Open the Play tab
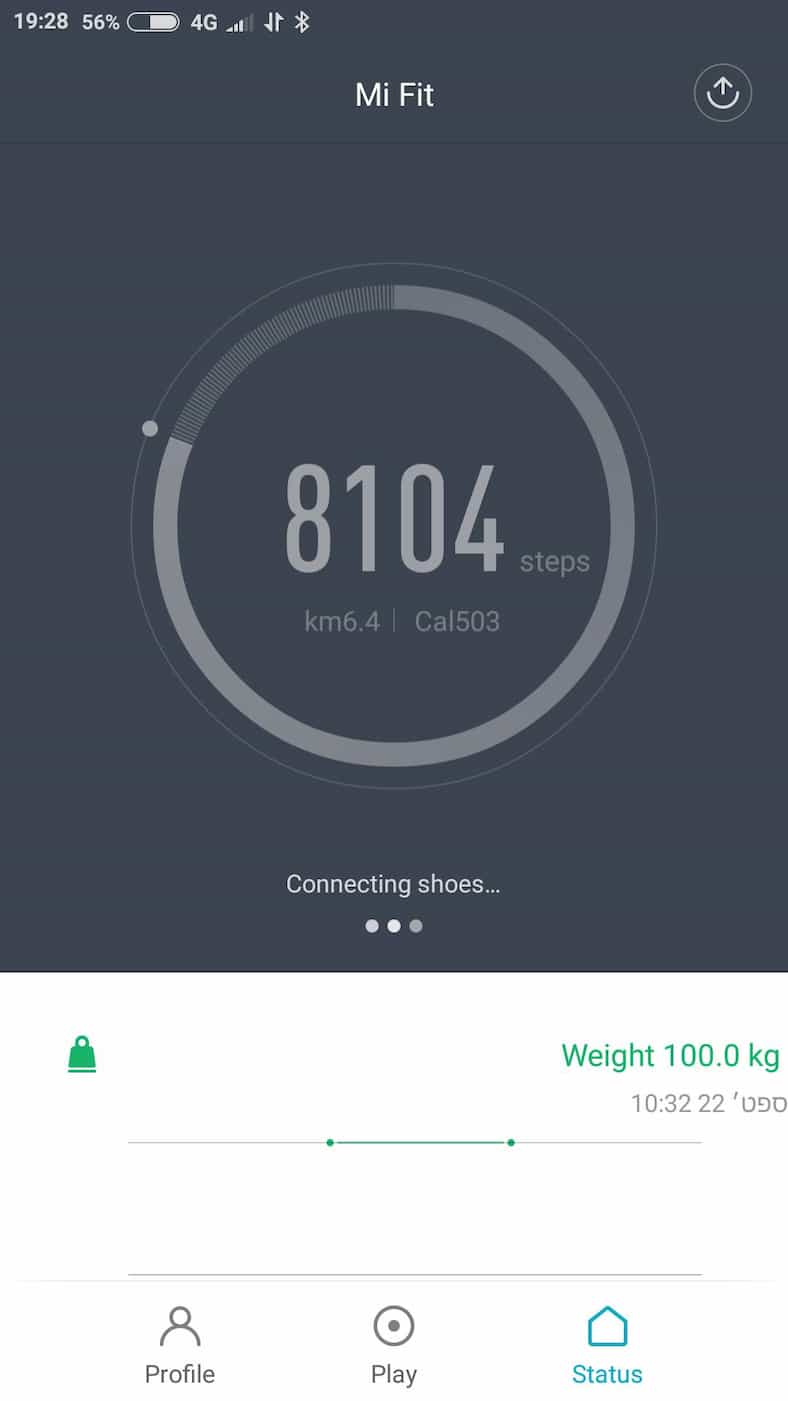The width and height of the screenshot is (788, 1401). pos(393,1344)
